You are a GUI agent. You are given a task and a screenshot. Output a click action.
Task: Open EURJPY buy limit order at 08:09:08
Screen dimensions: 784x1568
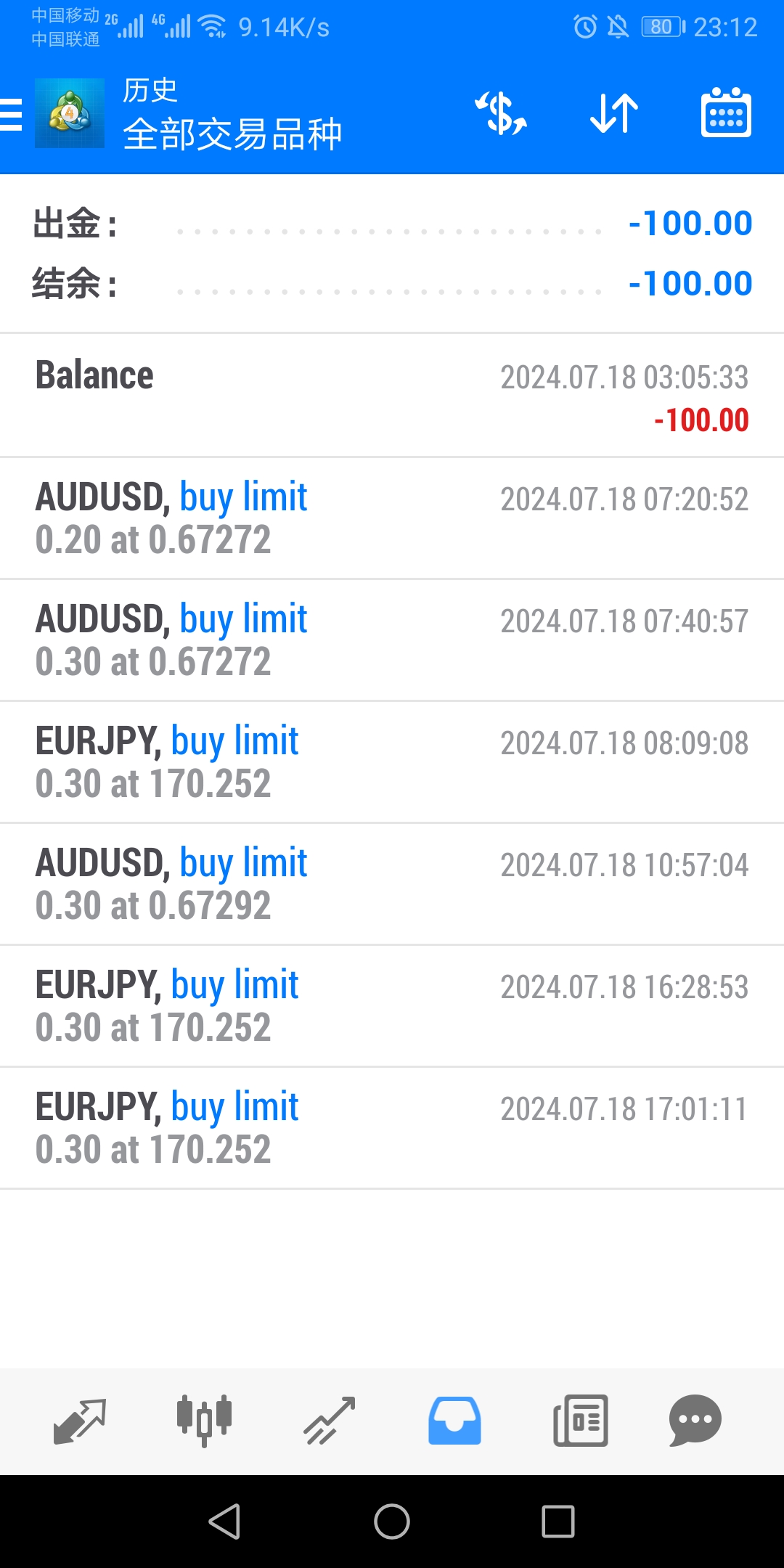coord(392,762)
